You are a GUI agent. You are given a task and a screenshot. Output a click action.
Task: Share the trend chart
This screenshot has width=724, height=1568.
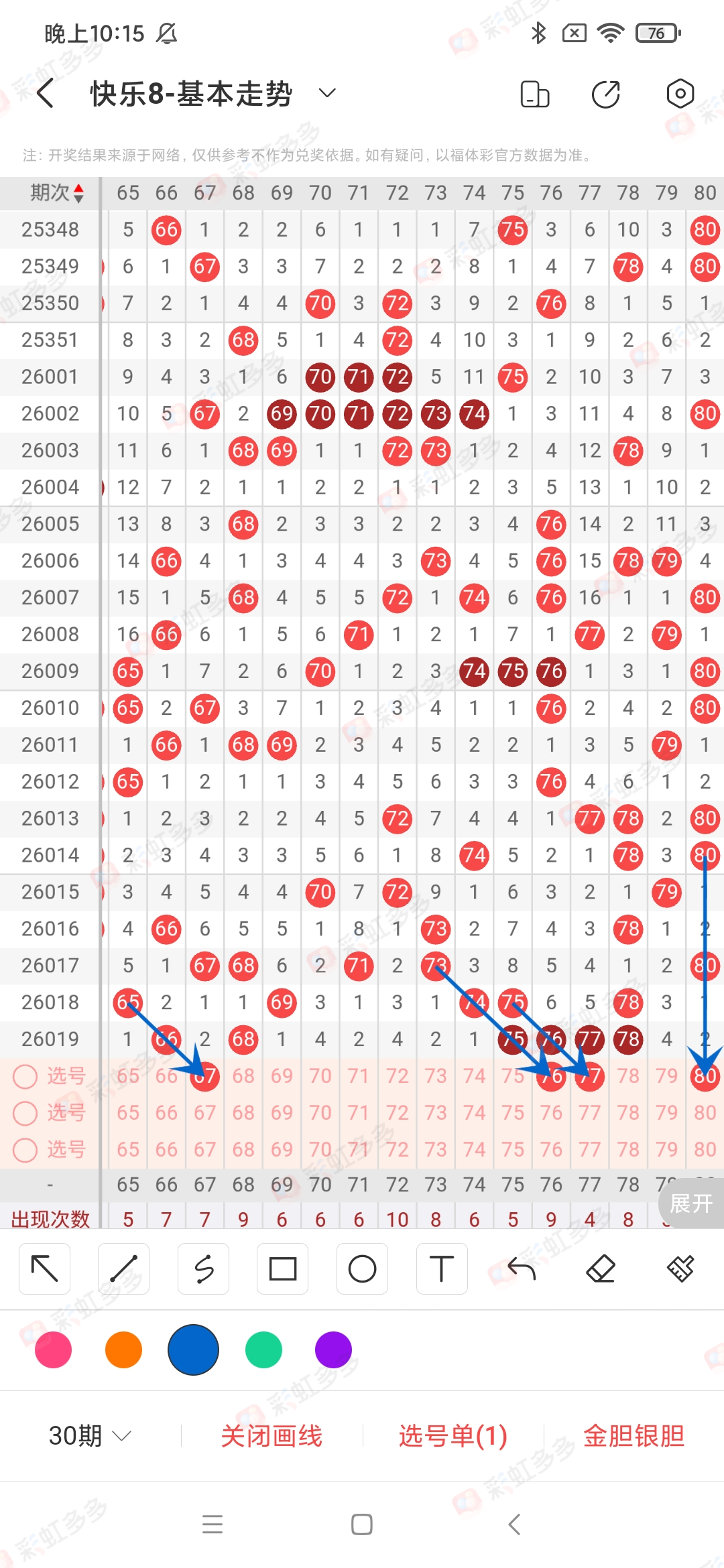click(606, 94)
